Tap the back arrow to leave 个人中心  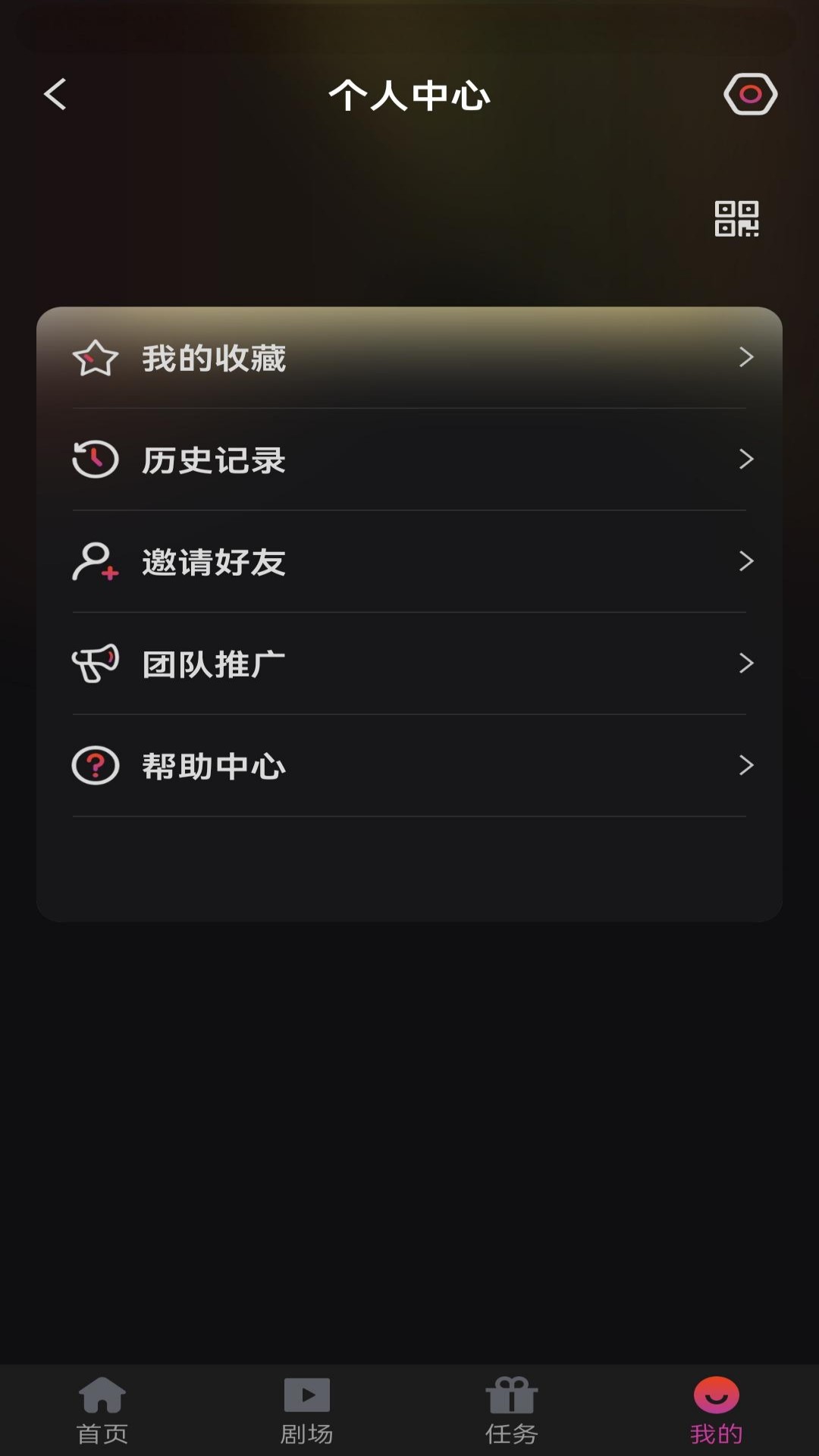pos(53,94)
